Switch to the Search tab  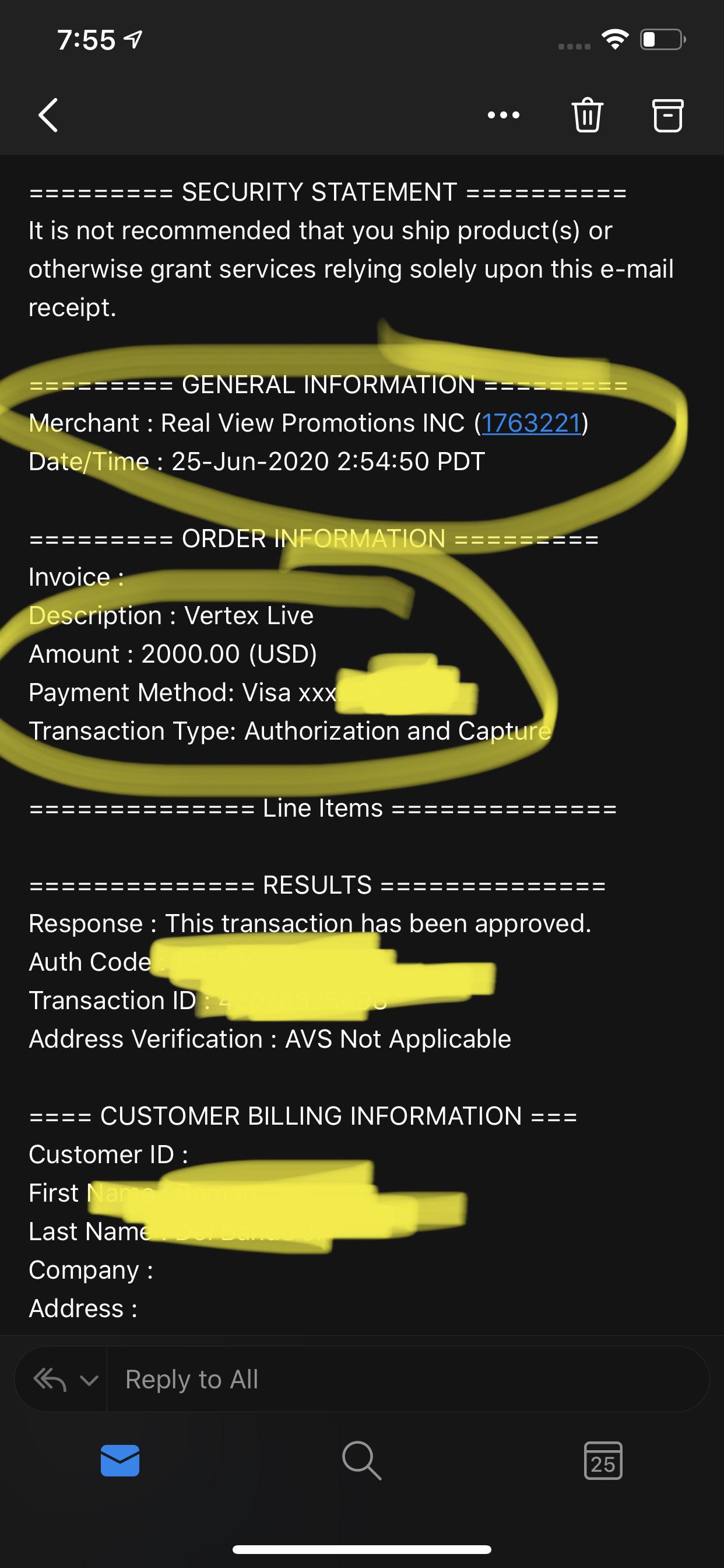click(x=362, y=1460)
